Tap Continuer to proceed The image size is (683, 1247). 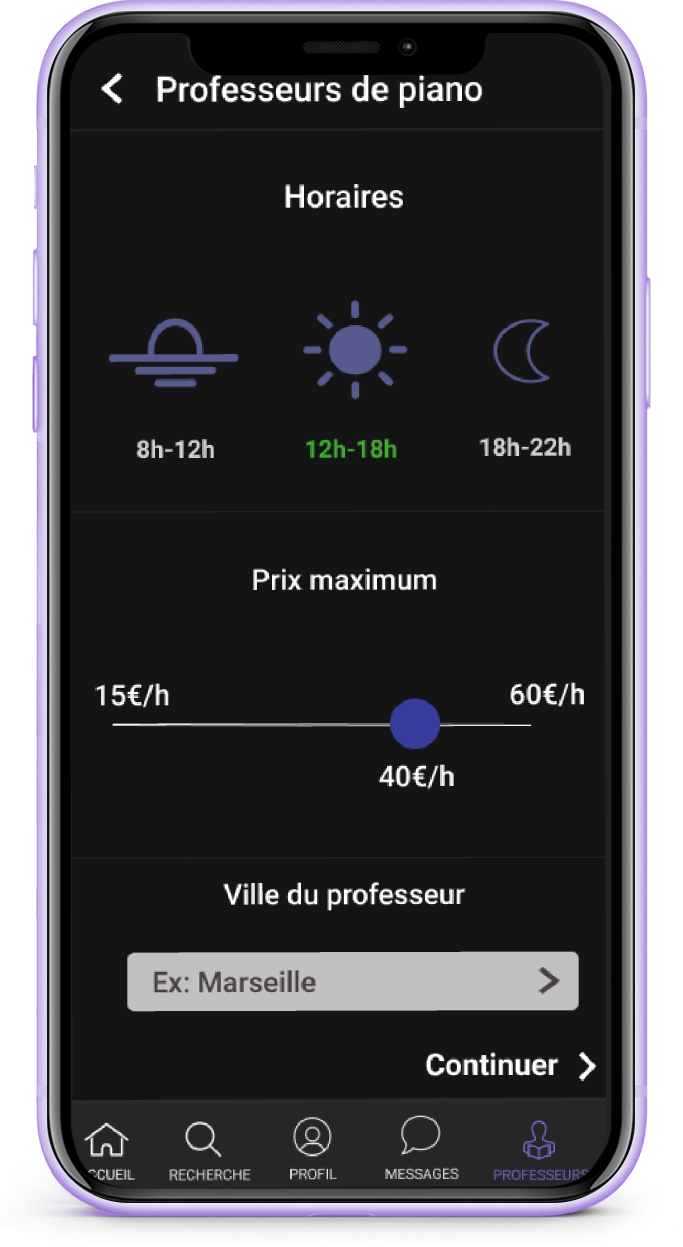(x=511, y=1066)
